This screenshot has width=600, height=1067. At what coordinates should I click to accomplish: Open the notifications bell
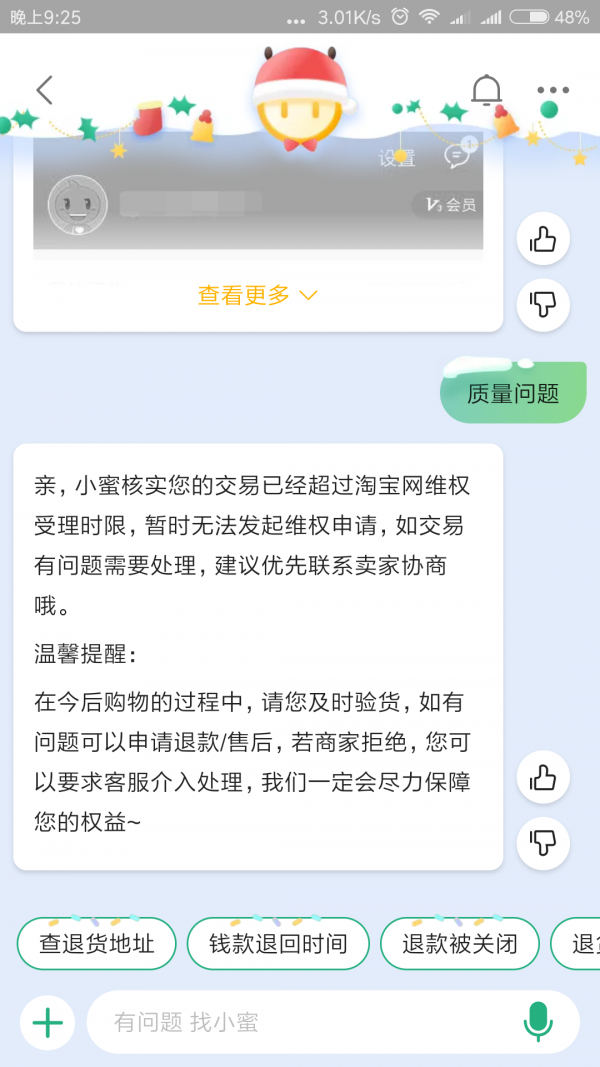[486, 91]
